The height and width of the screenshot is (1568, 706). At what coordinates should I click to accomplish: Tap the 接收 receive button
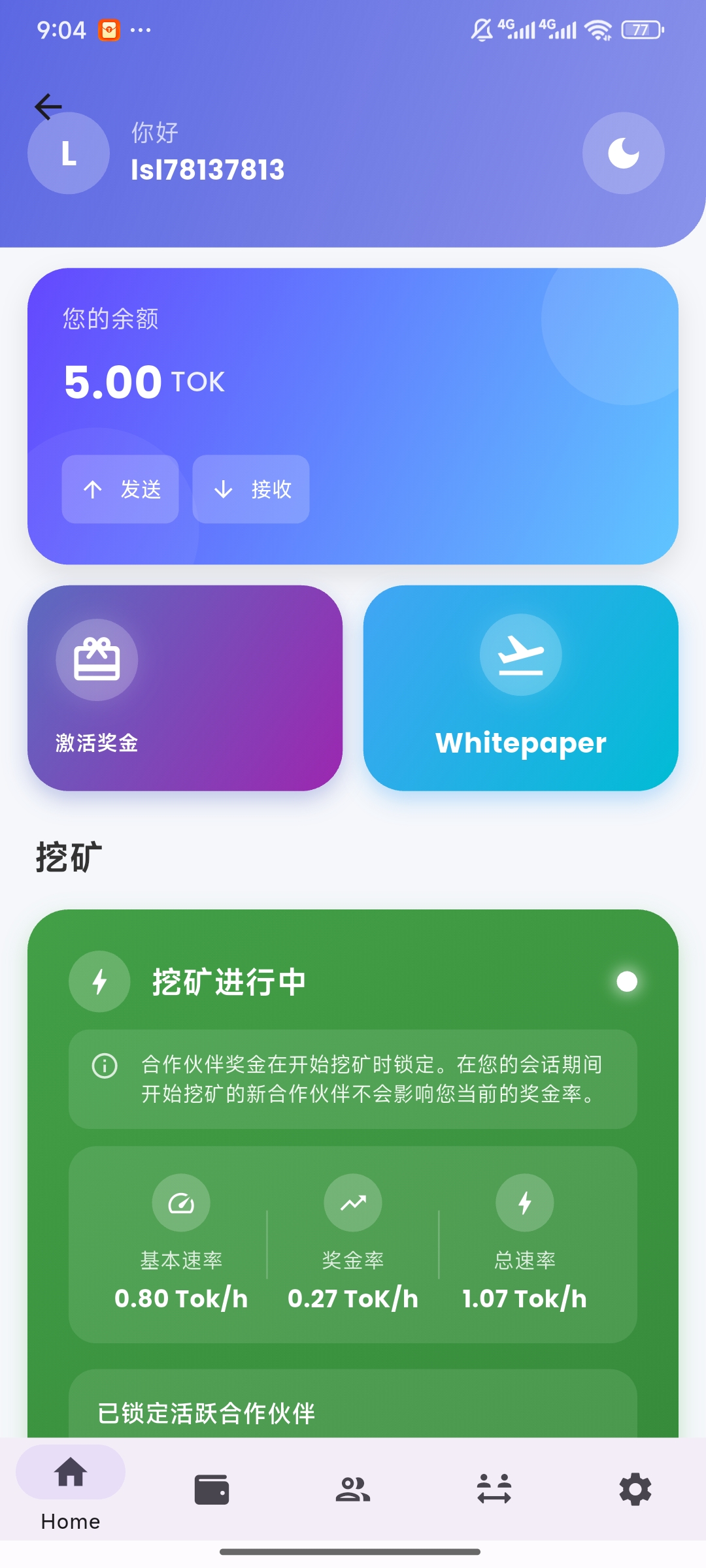[251, 489]
